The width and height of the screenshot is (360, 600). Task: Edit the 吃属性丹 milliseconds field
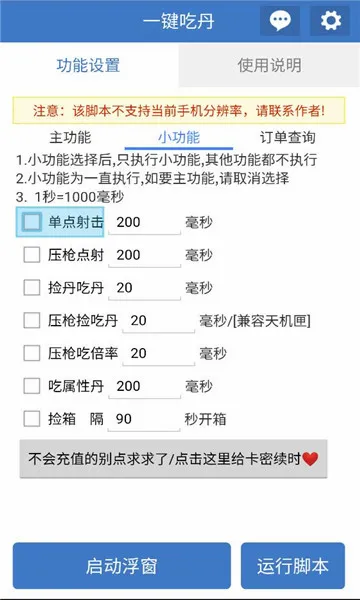click(144, 387)
